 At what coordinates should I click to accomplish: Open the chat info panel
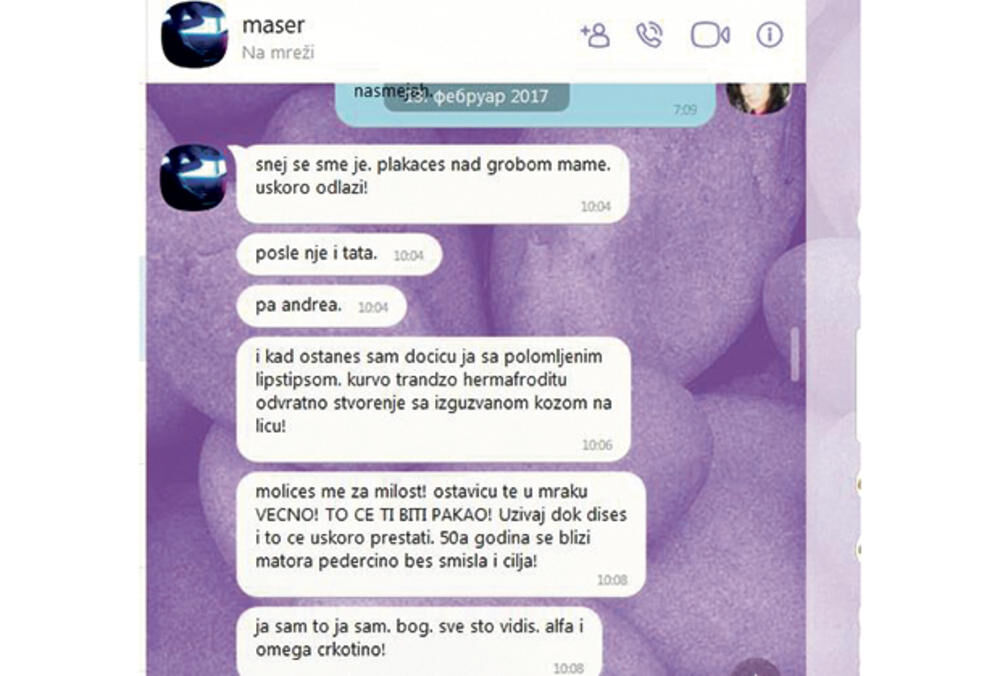point(769,35)
